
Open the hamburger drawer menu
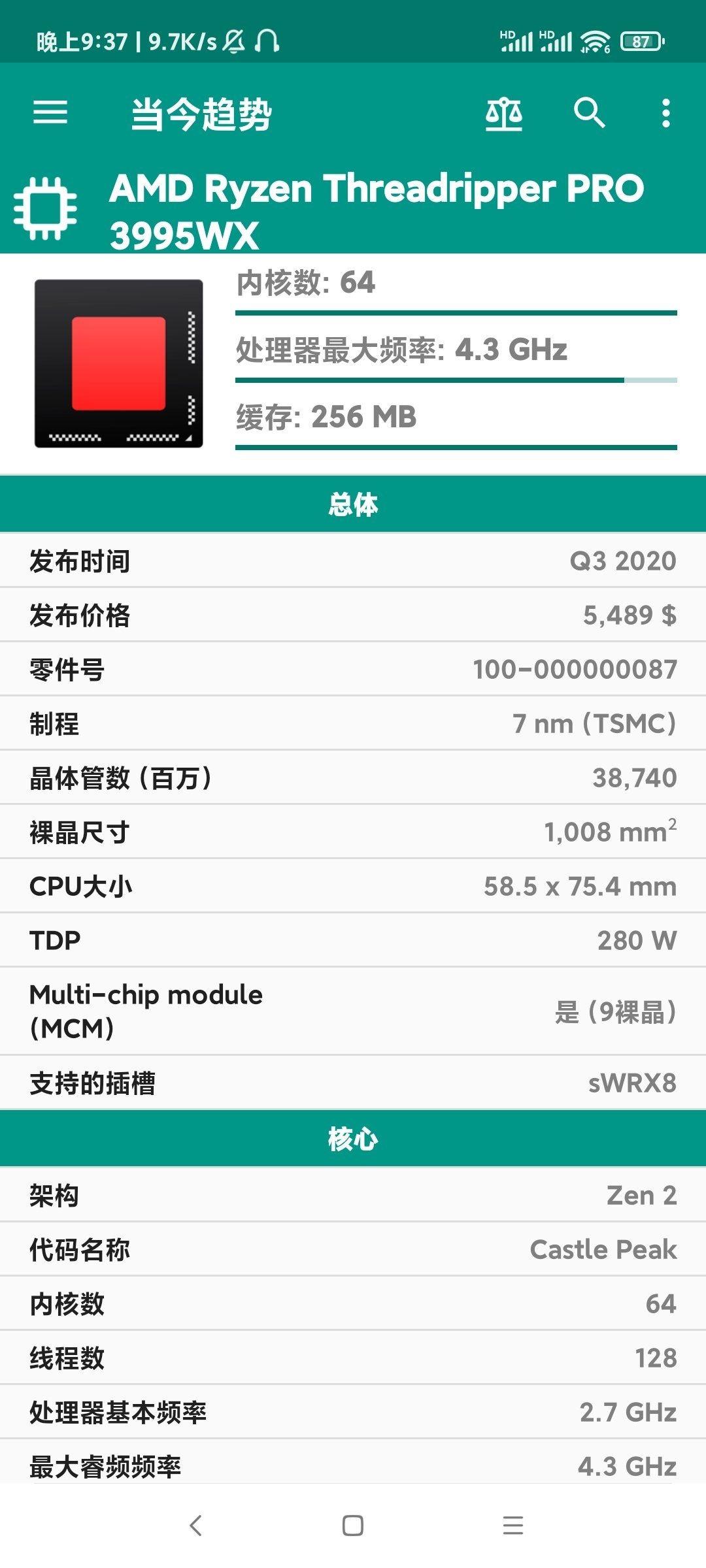pos(50,113)
